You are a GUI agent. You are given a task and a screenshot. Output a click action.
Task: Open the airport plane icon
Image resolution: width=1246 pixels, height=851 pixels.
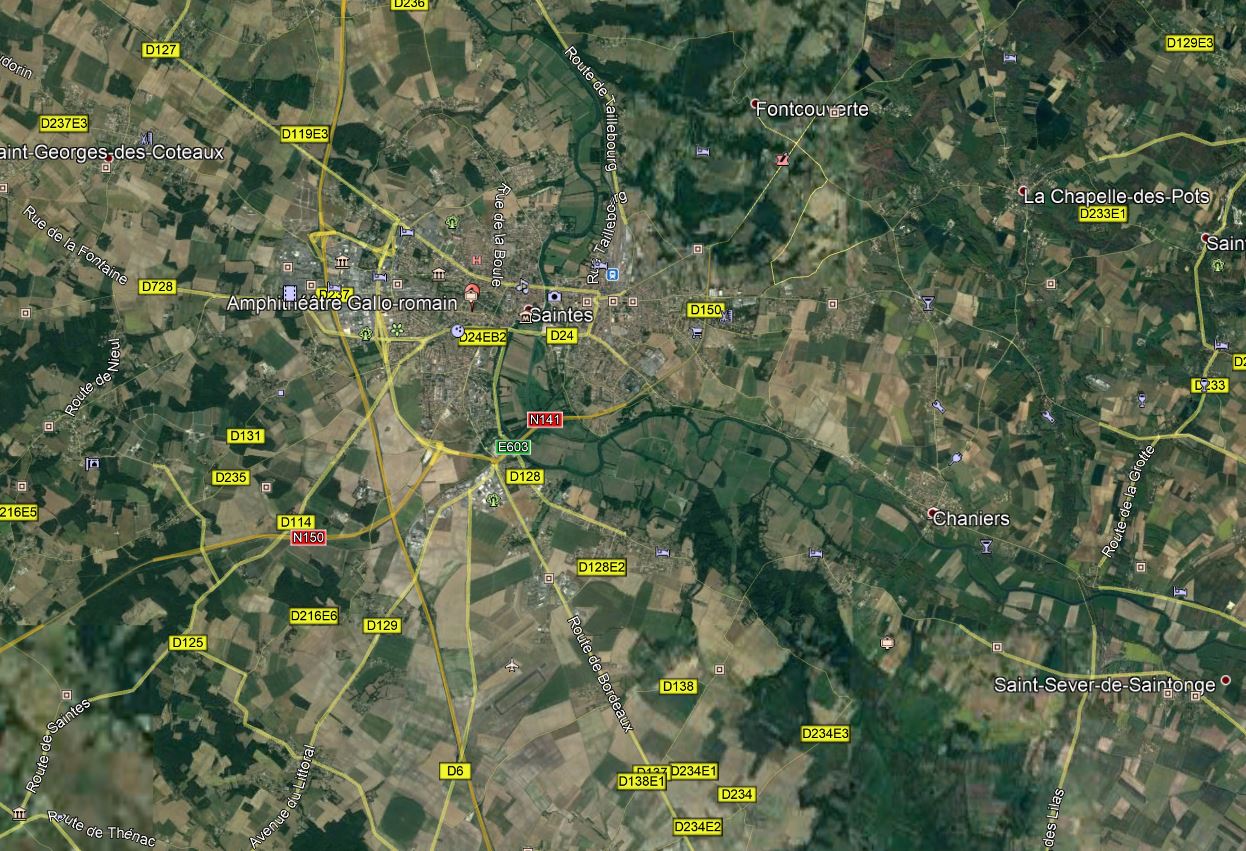pyautogui.click(x=513, y=665)
